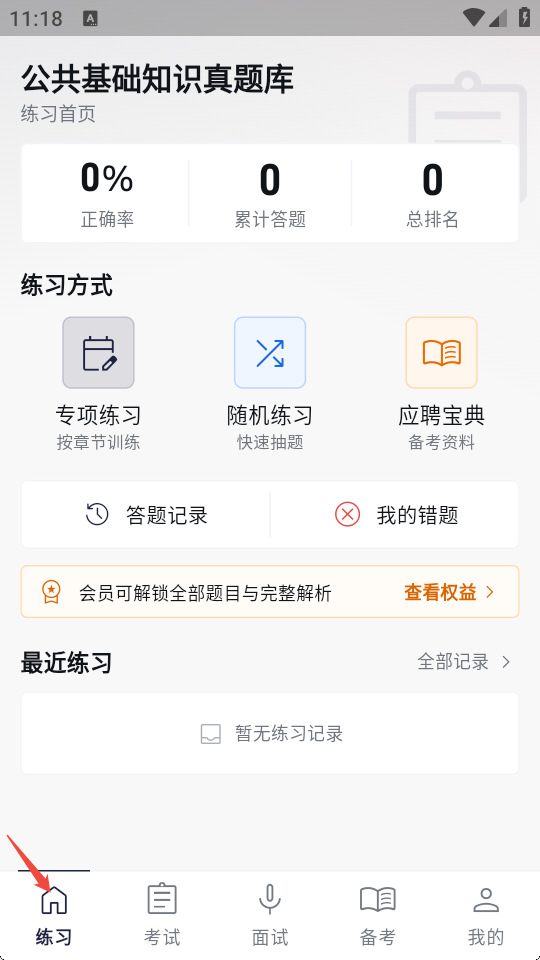This screenshot has height=960, width=540.
Task: Open 专项练习 chapter practice
Action: coord(99,384)
